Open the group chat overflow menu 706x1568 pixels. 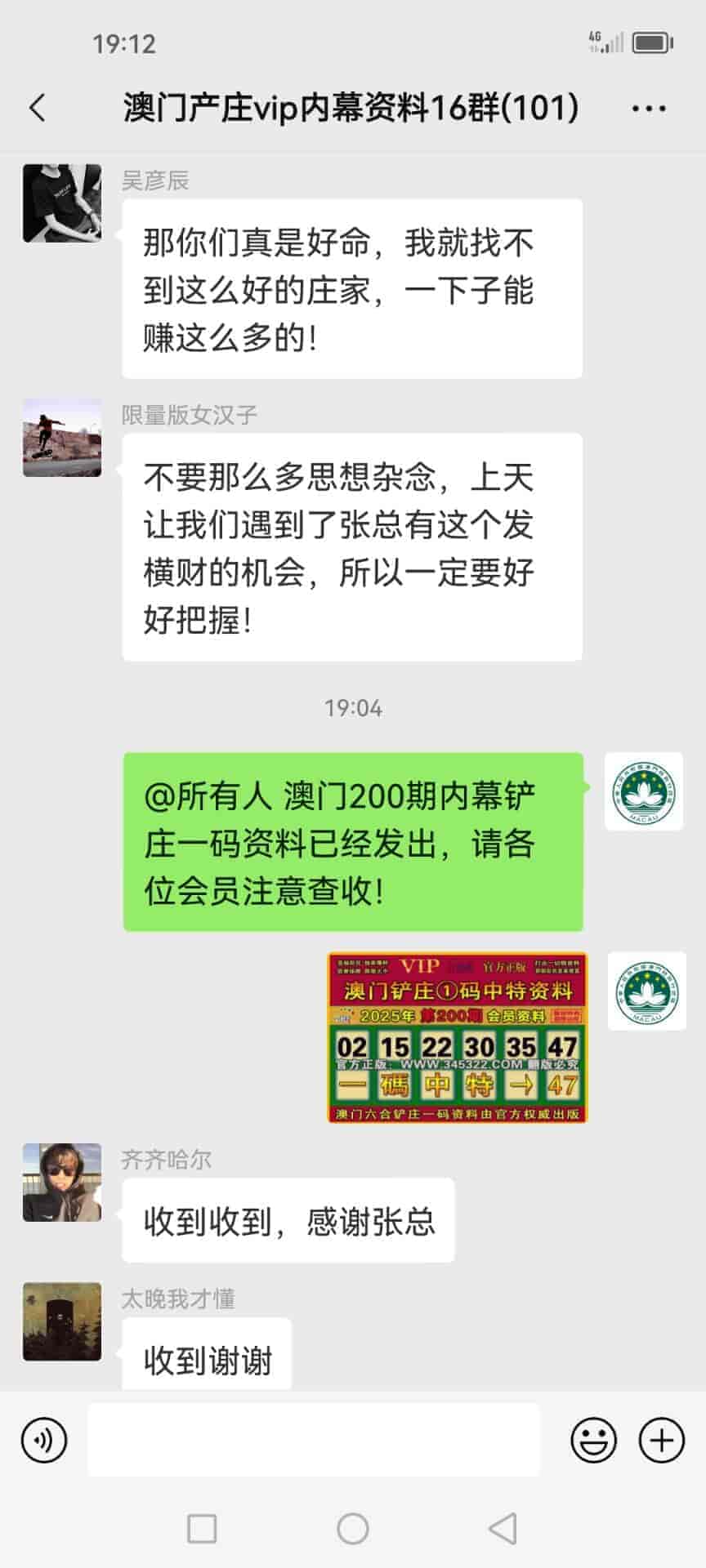tap(649, 108)
